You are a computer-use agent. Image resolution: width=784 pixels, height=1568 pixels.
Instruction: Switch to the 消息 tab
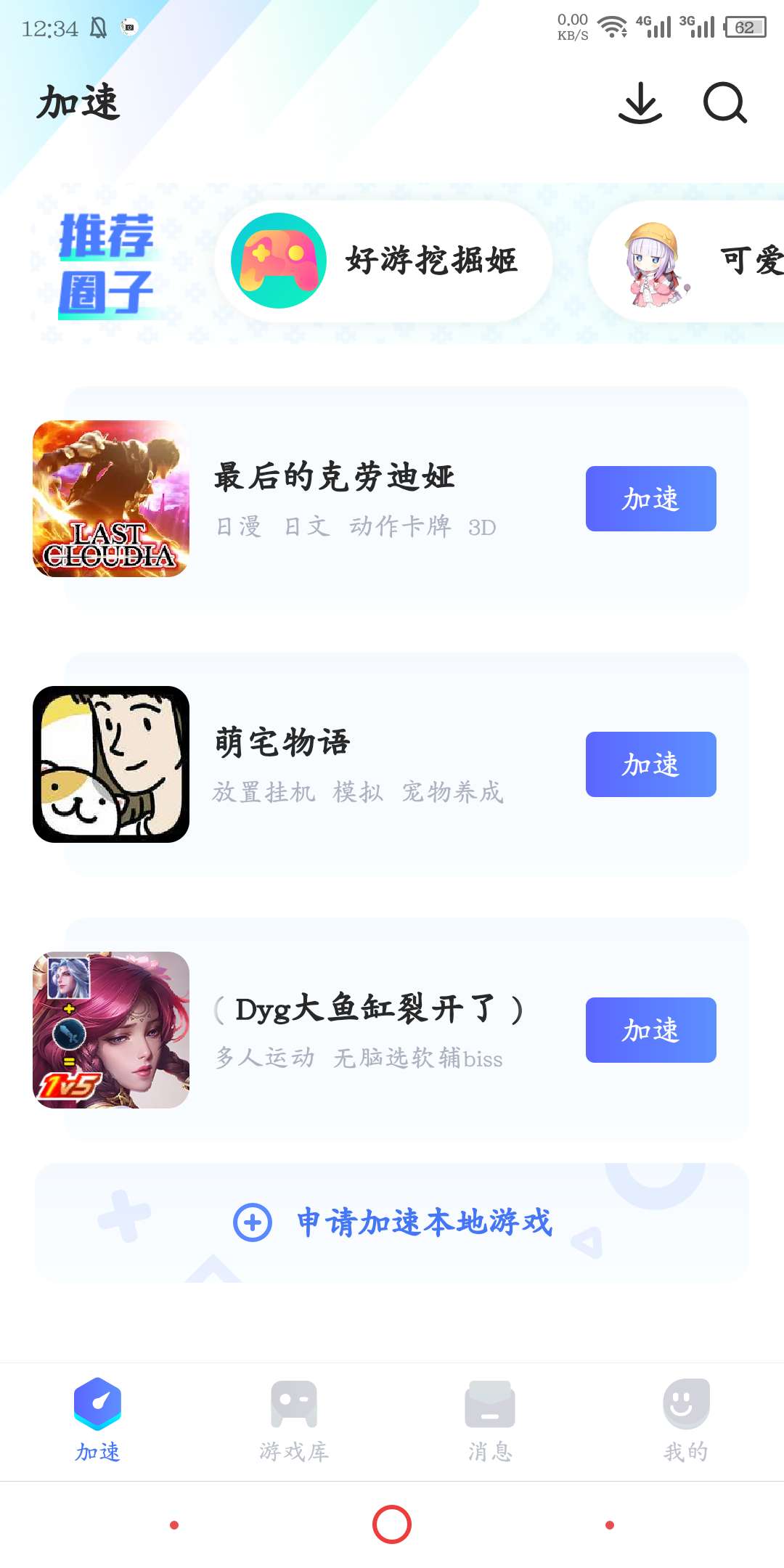pos(490,1419)
